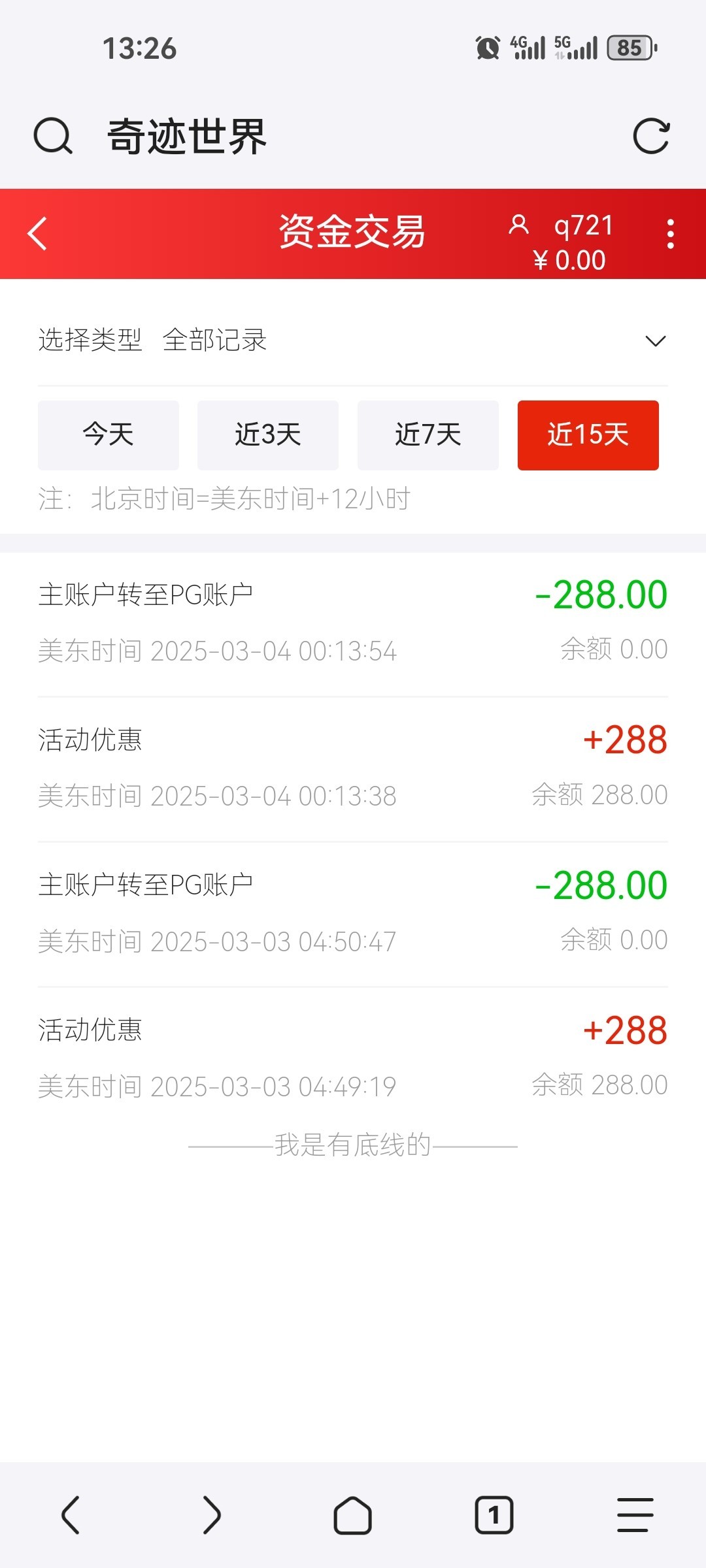The image size is (706, 1568).
Task: Open the browser hamburger menu
Action: coord(635,1514)
